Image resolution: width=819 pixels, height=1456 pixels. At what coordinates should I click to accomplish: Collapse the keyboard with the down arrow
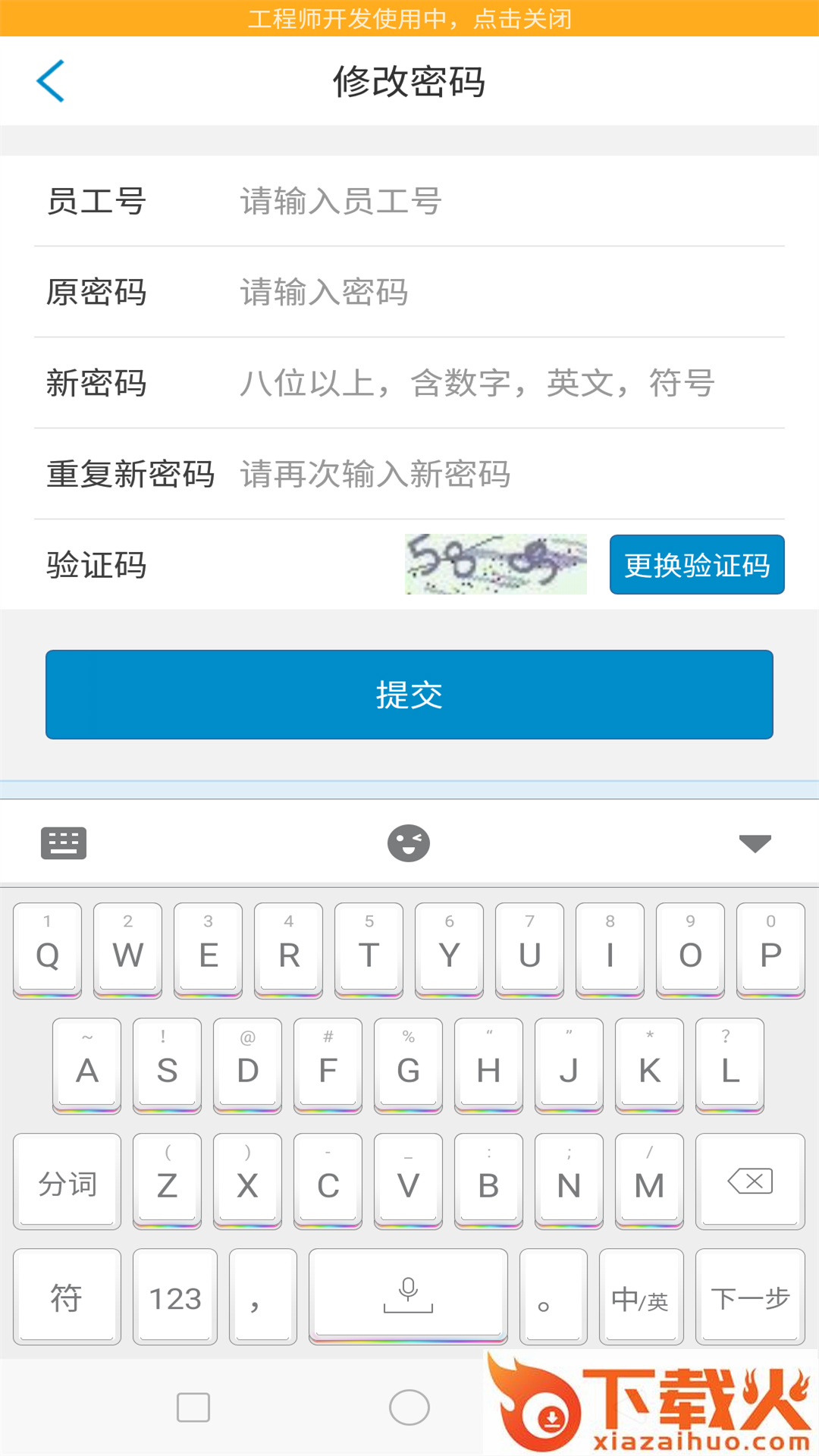click(755, 843)
